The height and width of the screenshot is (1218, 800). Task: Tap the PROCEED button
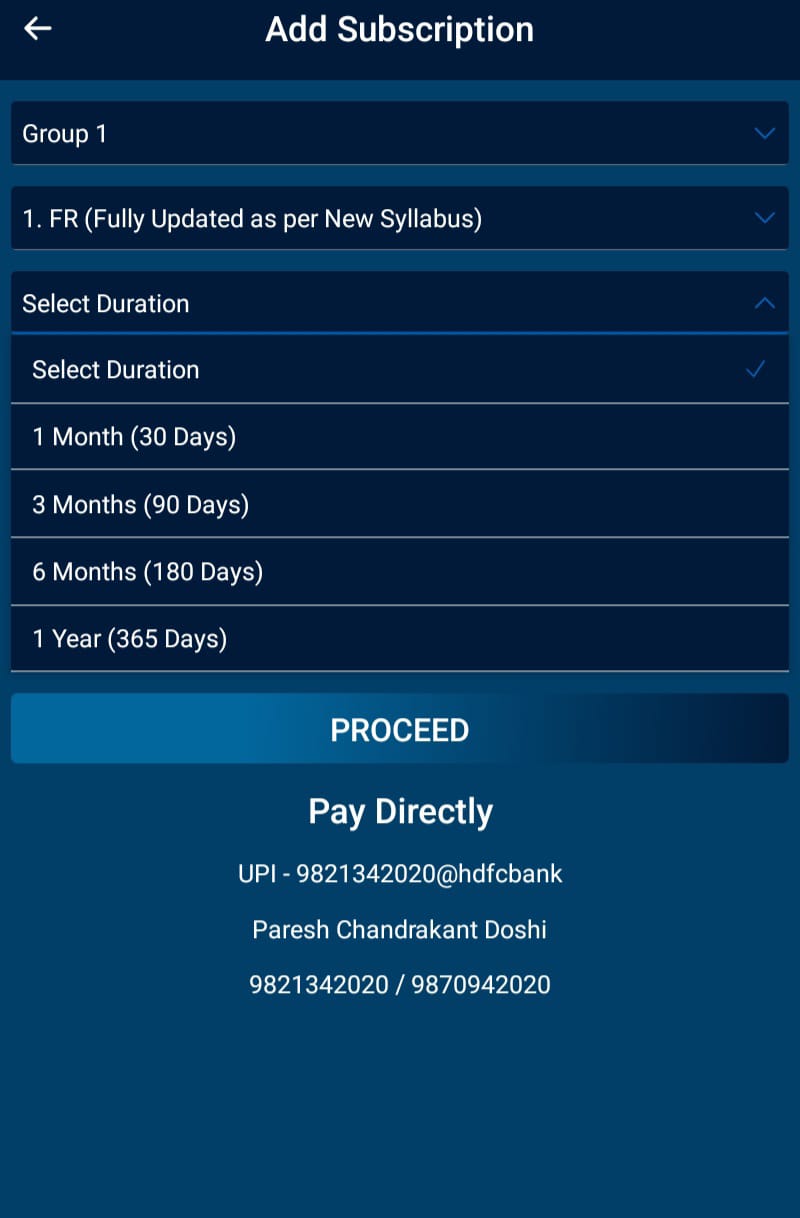(x=399, y=729)
